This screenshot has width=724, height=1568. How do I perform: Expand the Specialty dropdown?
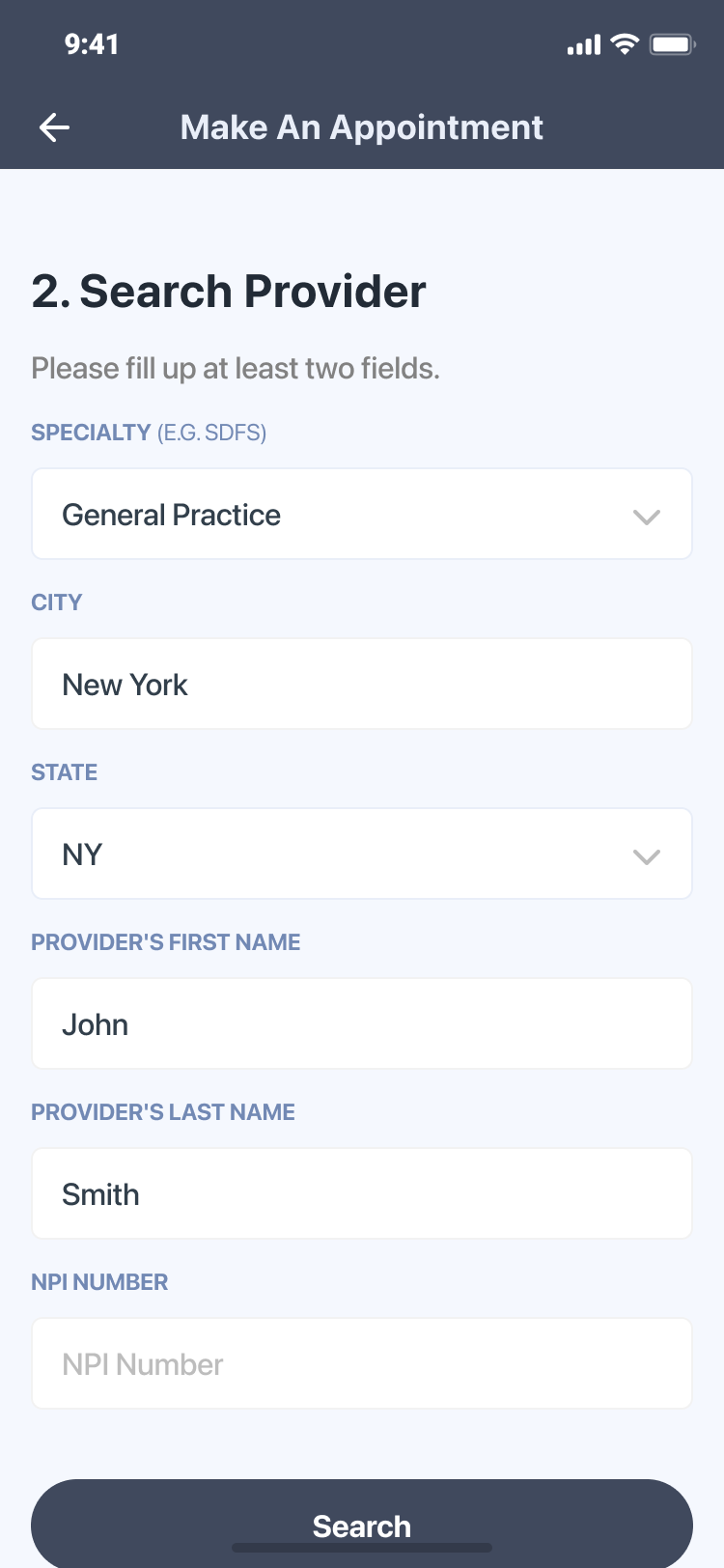pos(362,515)
